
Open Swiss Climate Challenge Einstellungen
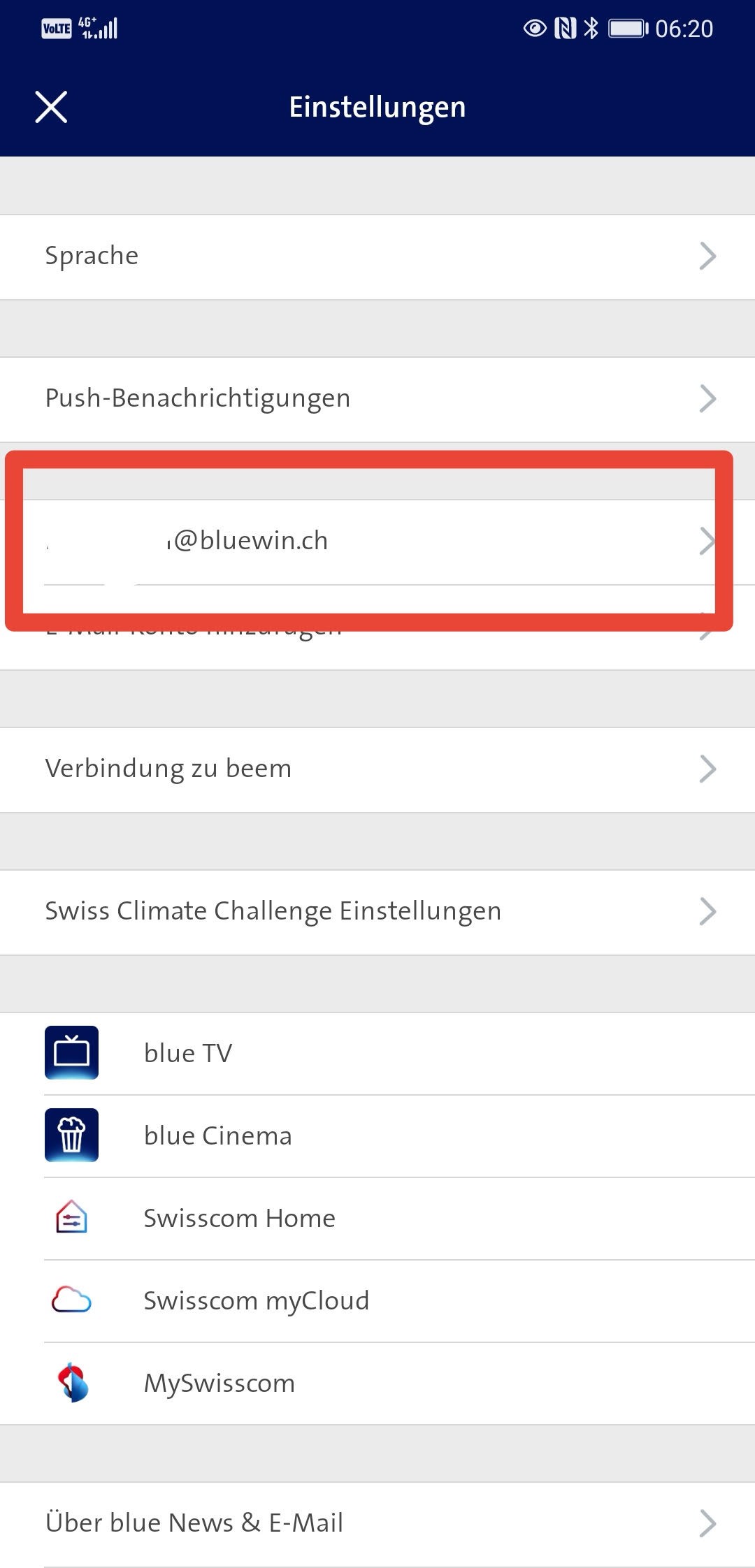click(377, 912)
